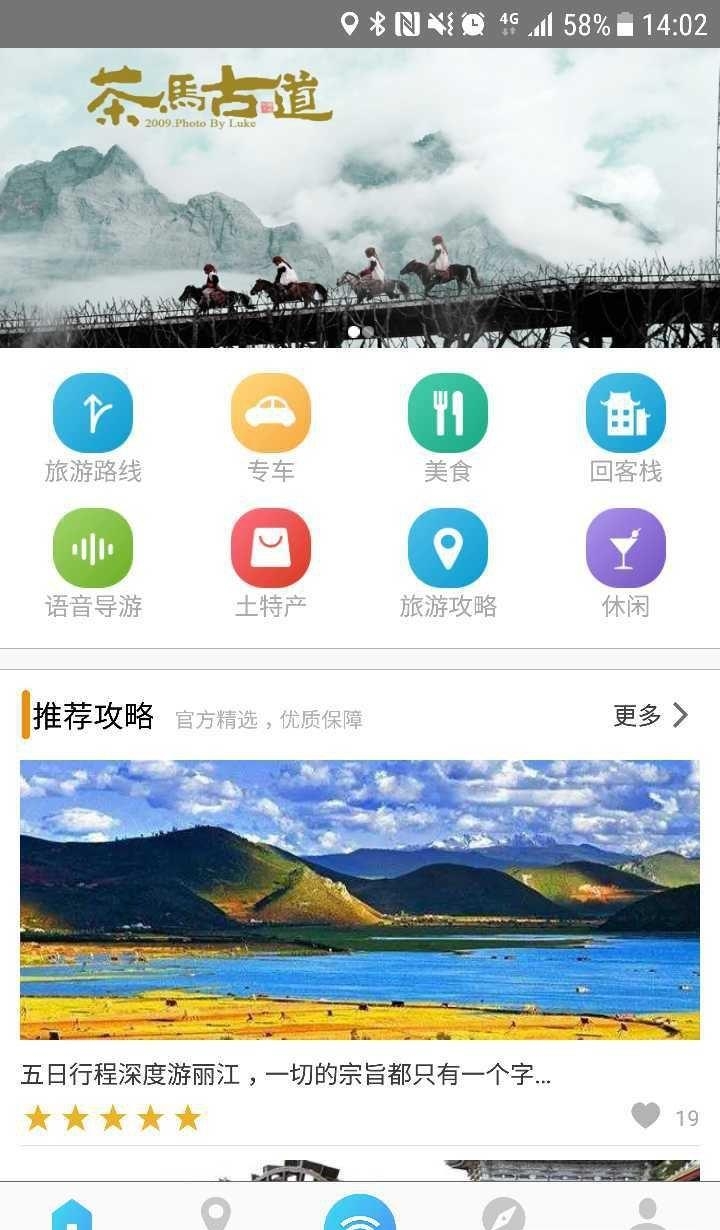Tap the center Wi-Fi button in bottom bar
The width and height of the screenshot is (720, 1230).
click(x=360, y=1212)
